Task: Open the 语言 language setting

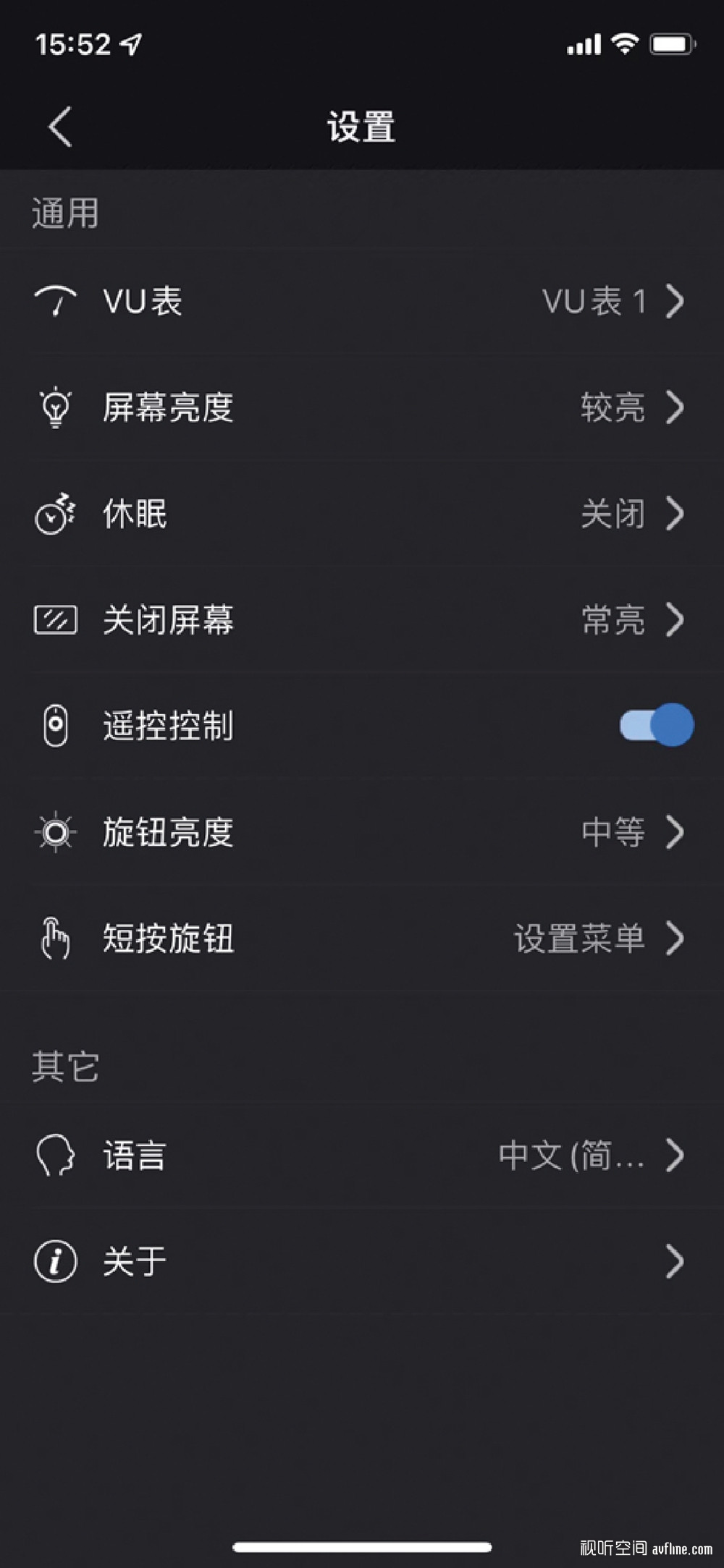Action: [x=362, y=1155]
